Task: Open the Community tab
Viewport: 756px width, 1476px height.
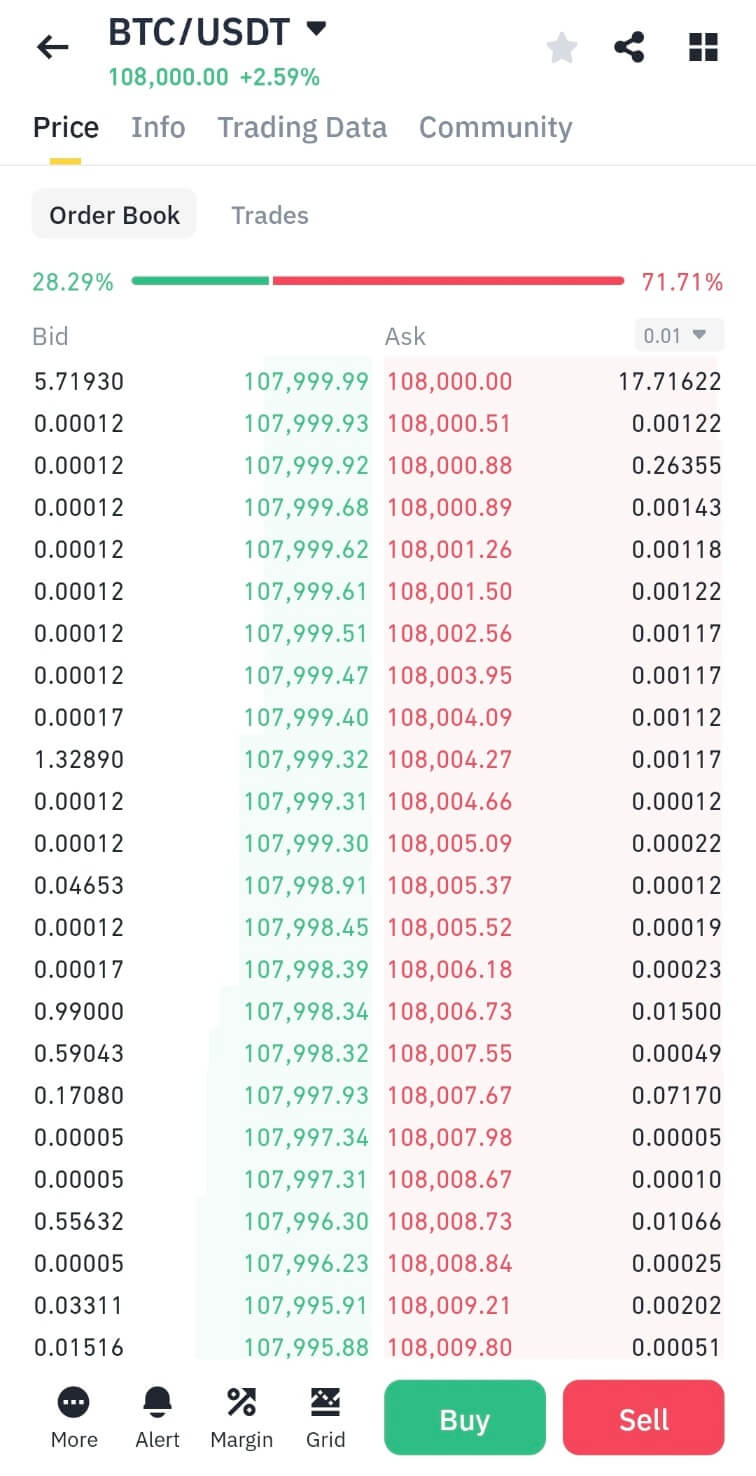Action: tap(495, 128)
